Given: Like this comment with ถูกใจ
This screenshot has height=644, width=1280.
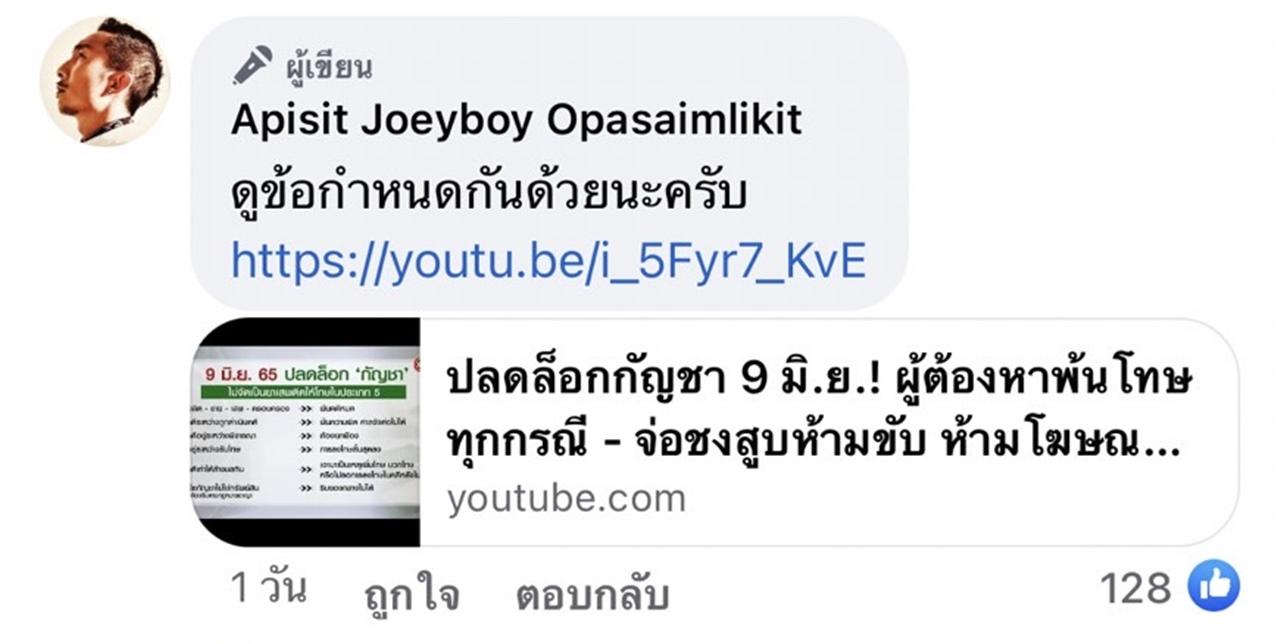Looking at the screenshot, I should tap(412, 596).
